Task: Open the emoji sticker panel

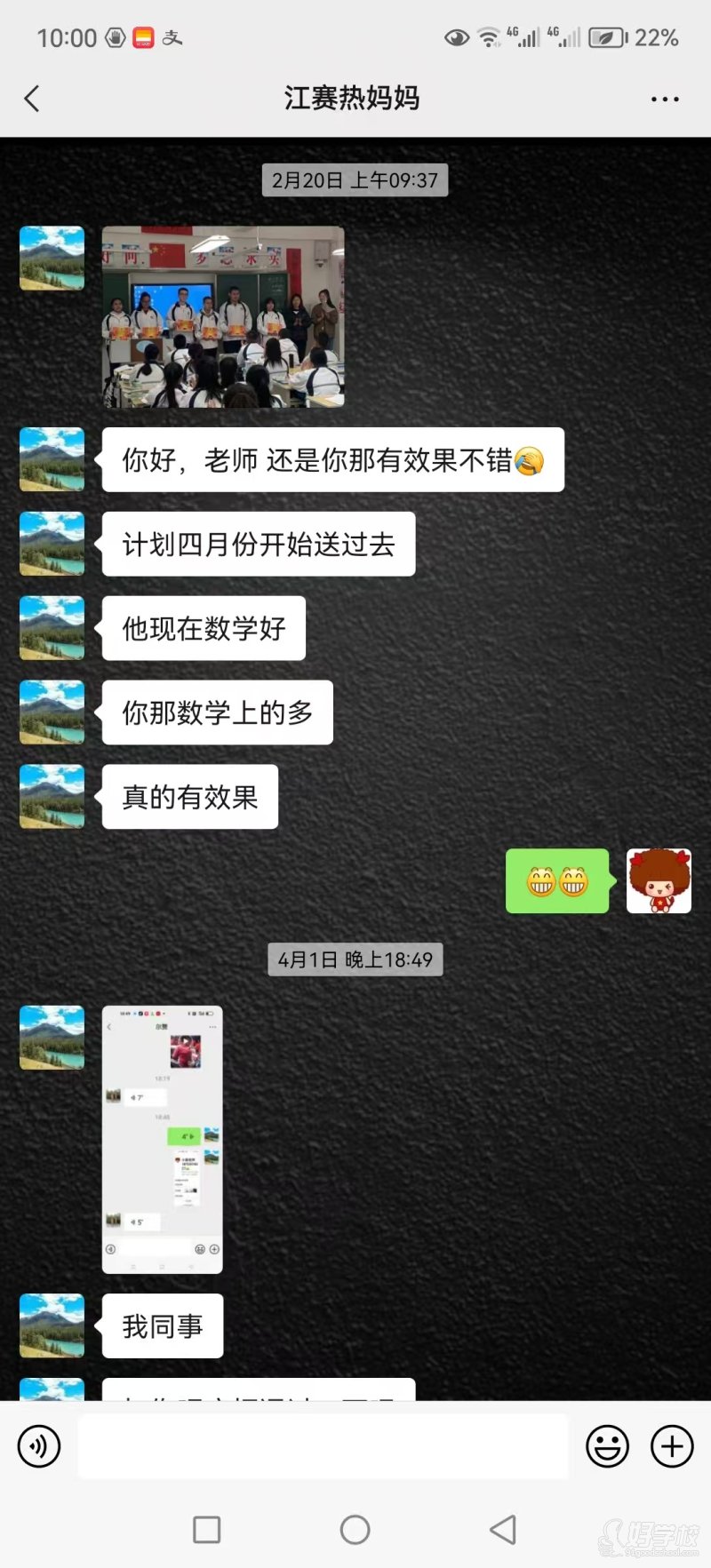Action: [x=608, y=1446]
